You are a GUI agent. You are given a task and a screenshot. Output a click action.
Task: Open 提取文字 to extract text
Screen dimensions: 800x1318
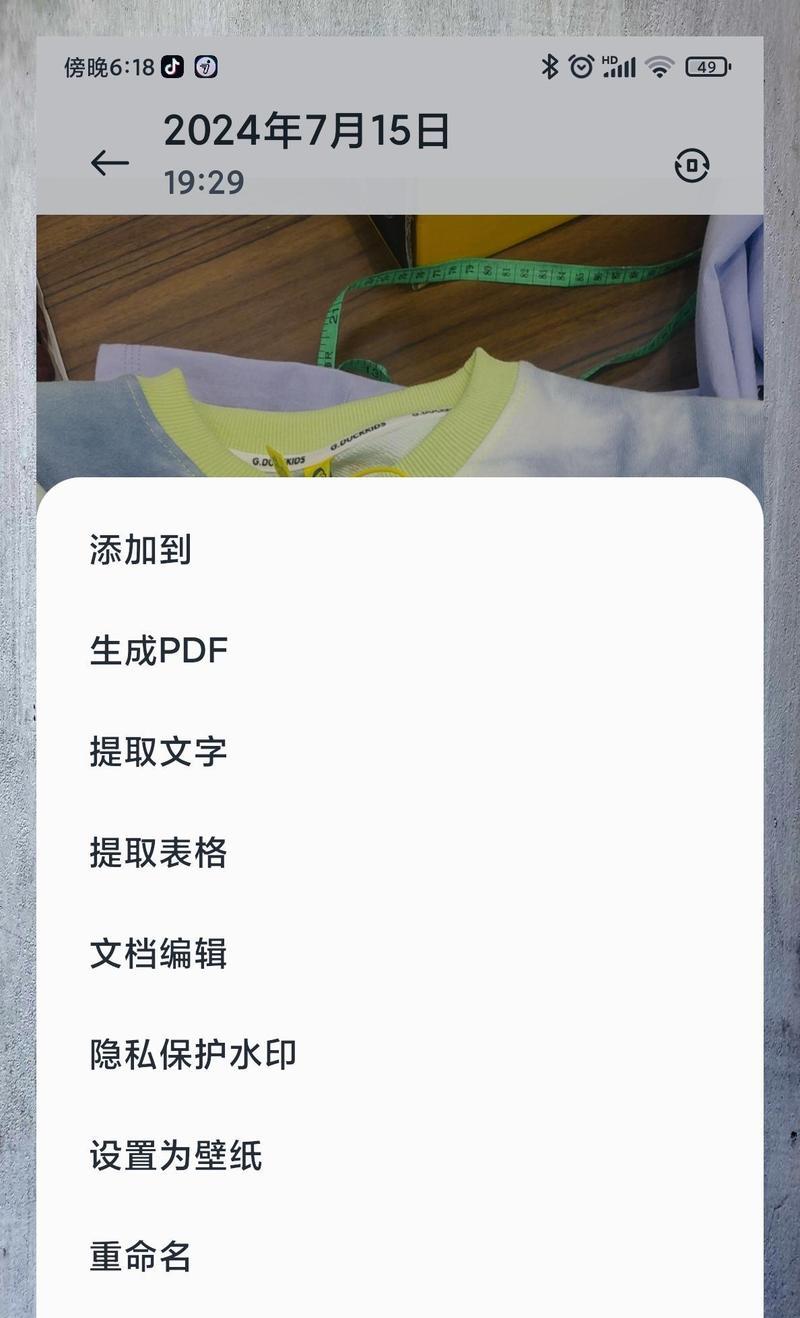(x=159, y=751)
